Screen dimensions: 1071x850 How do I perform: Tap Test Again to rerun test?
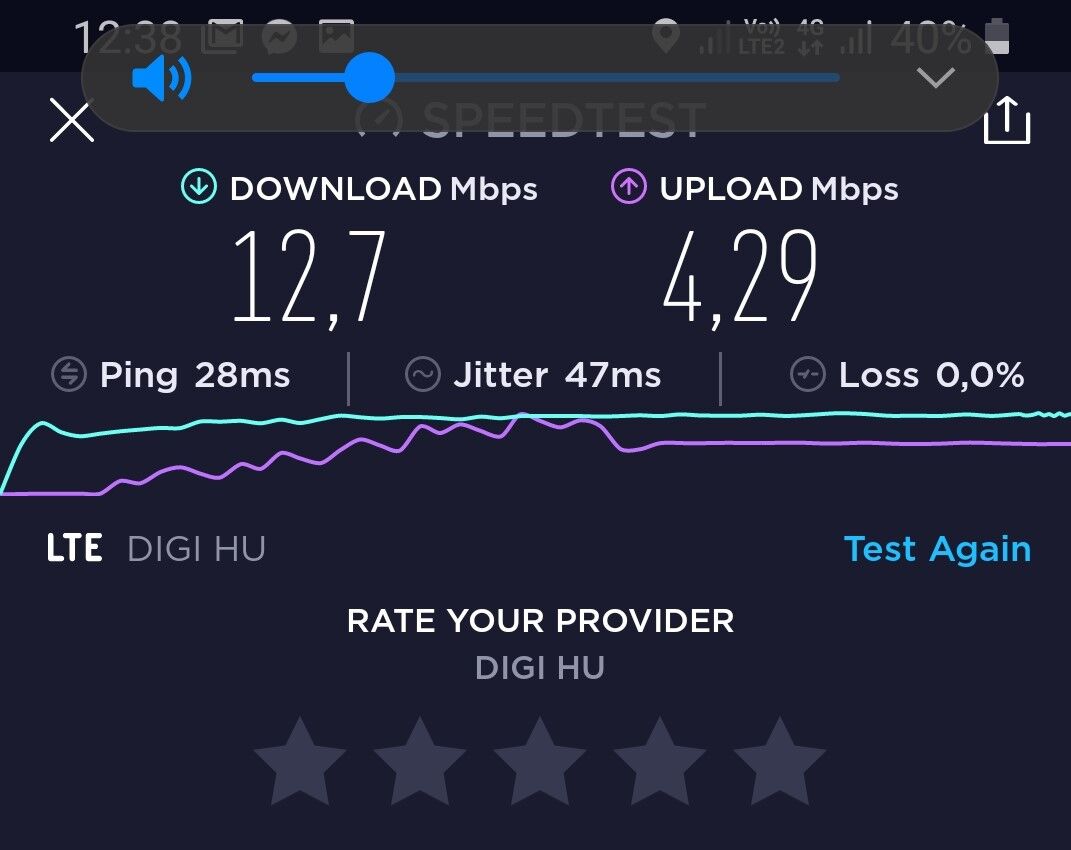[937, 549]
